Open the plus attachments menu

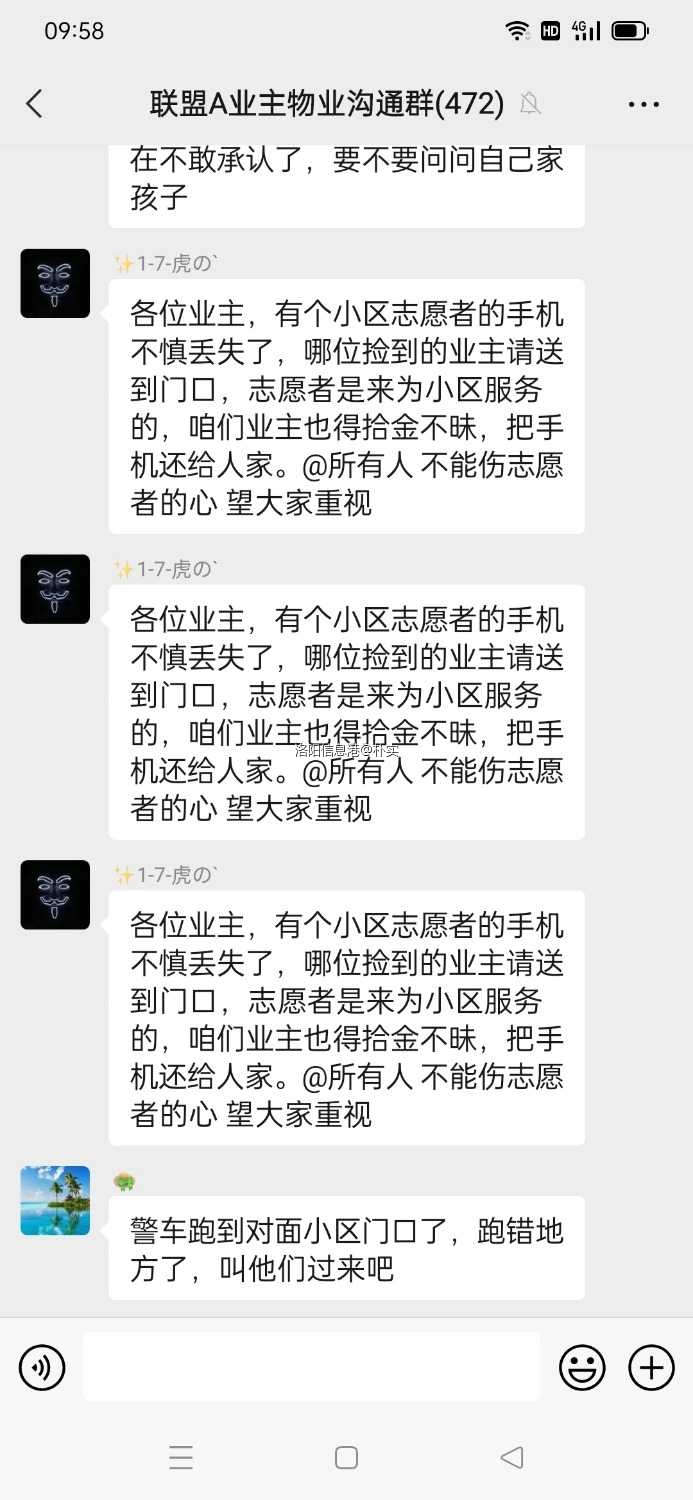pyautogui.click(x=651, y=1367)
